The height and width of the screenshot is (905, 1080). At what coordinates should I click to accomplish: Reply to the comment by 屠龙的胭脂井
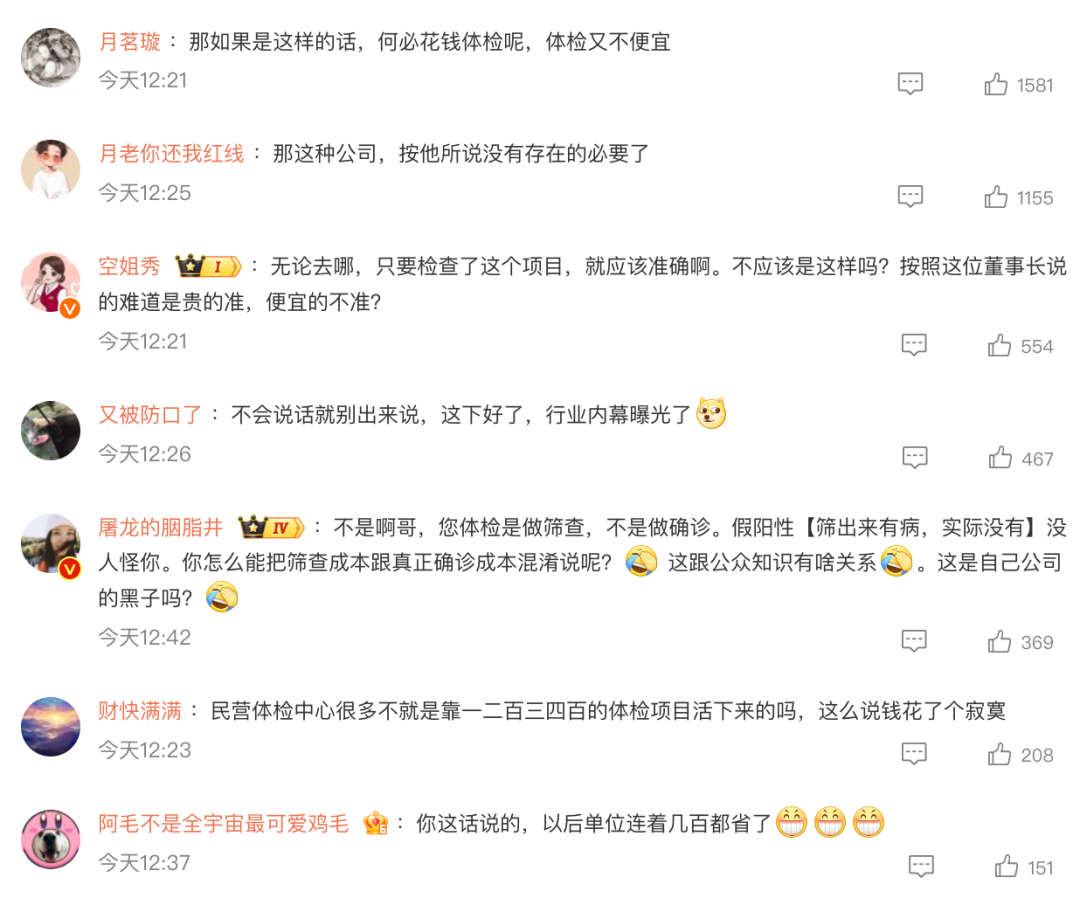click(914, 642)
